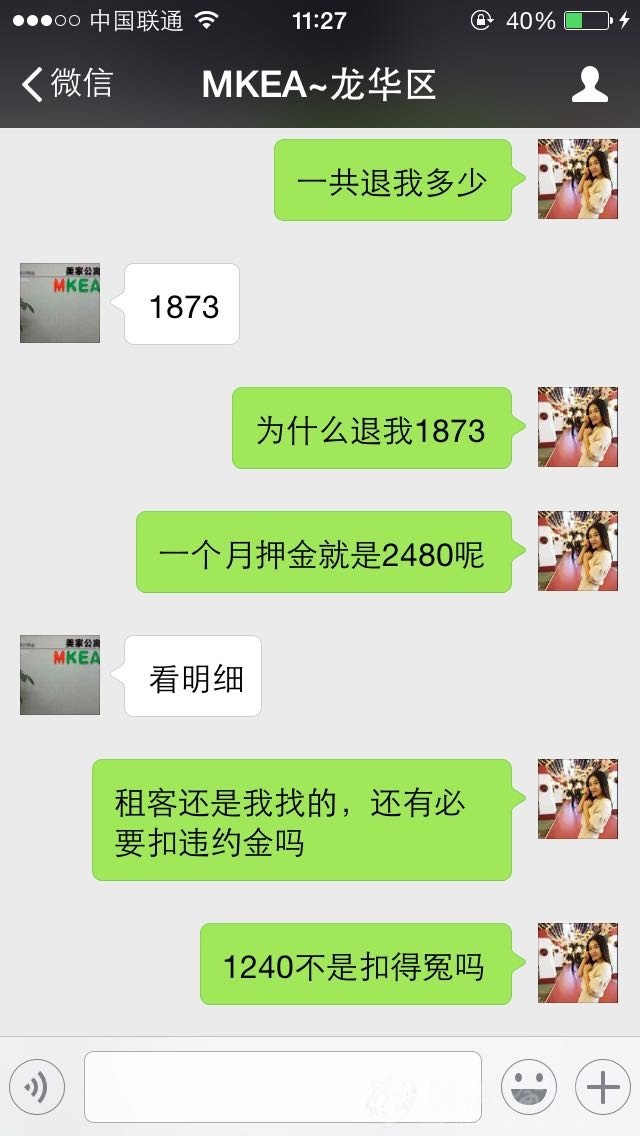The width and height of the screenshot is (640, 1136).
Task: Focus the message text field
Action: tap(282, 1086)
